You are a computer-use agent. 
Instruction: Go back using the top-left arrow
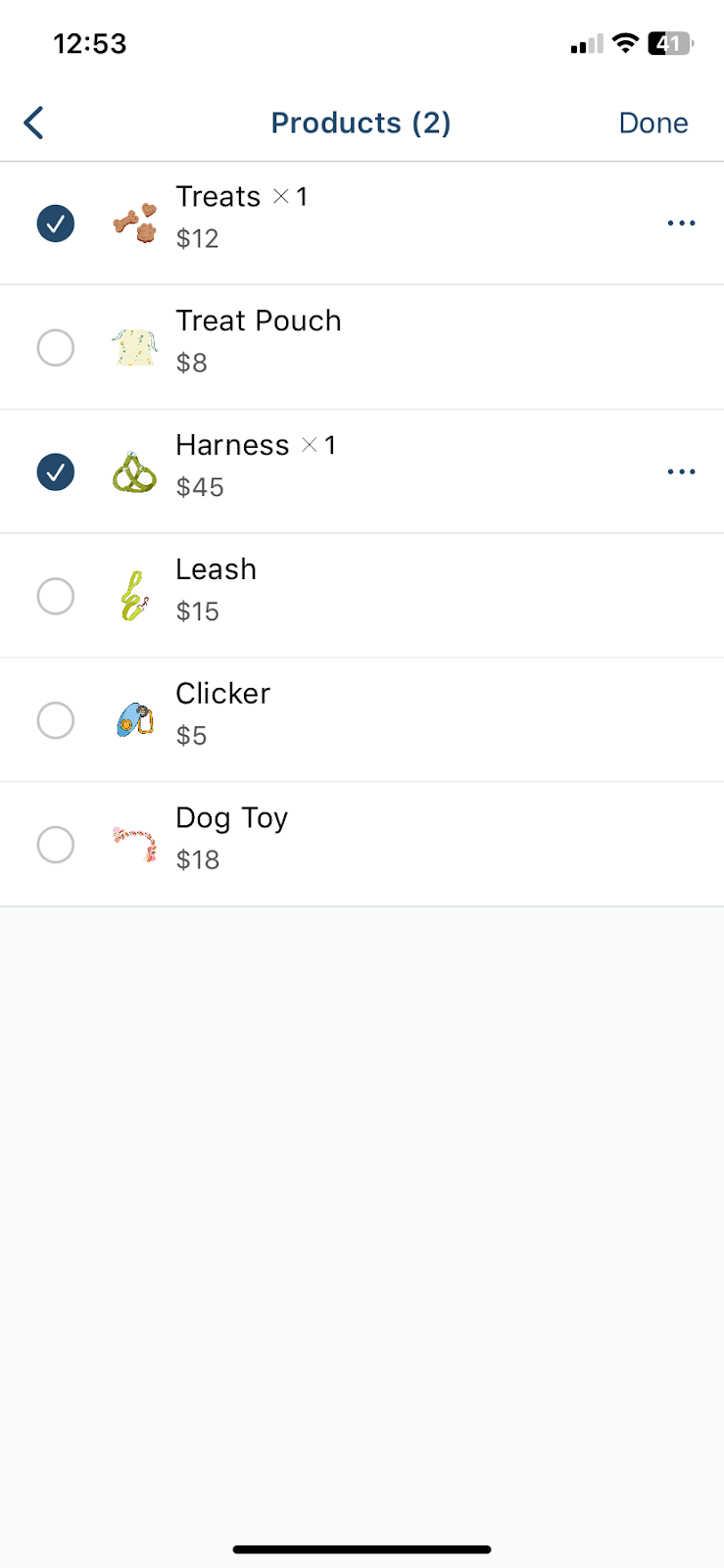pos(34,123)
